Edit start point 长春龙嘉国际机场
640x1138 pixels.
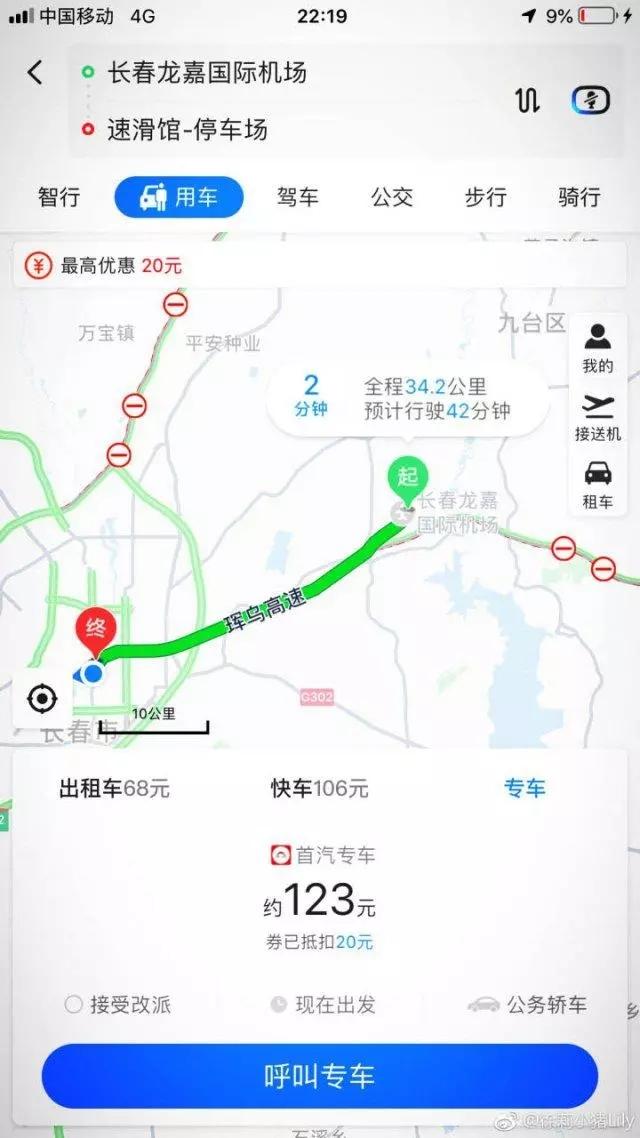click(207, 72)
